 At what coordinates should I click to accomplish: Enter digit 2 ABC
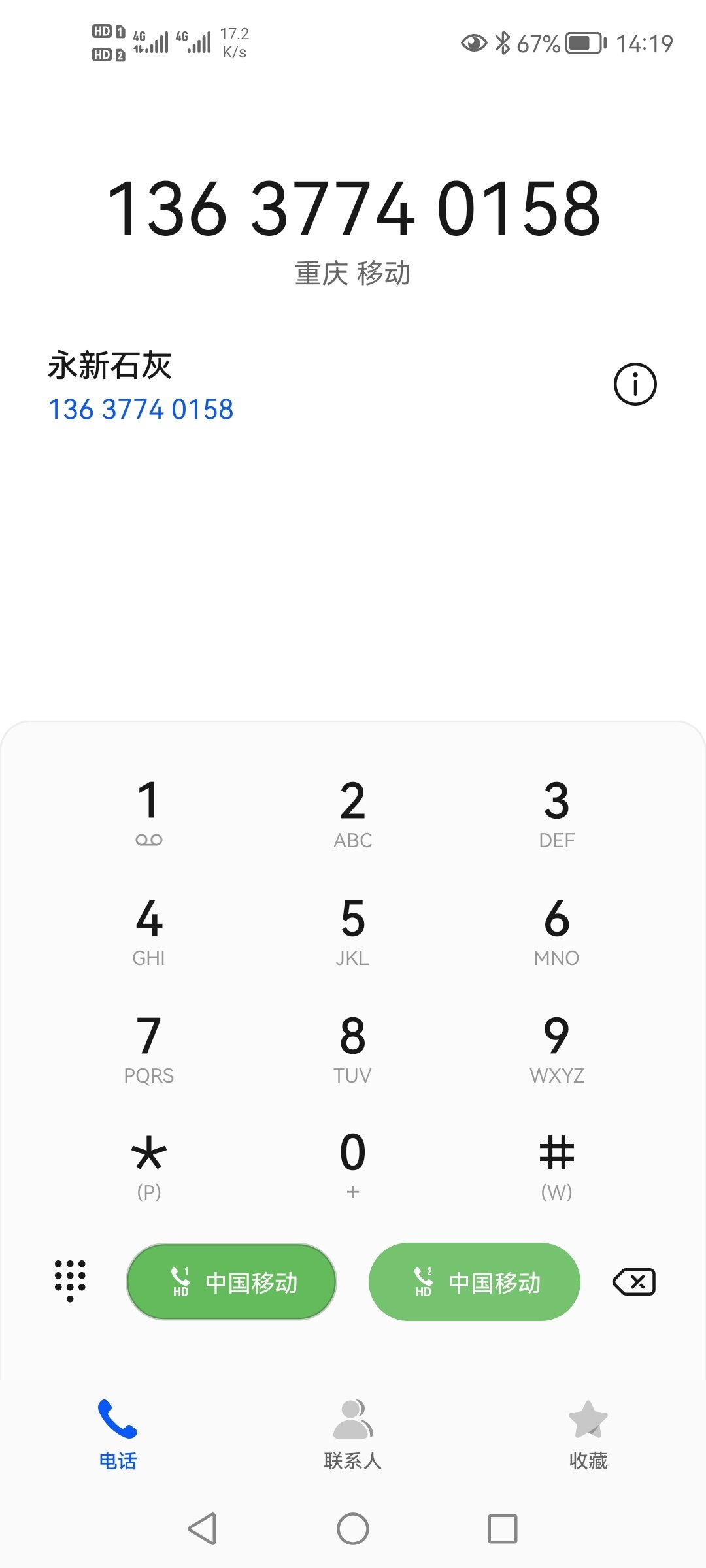coord(353,813)
